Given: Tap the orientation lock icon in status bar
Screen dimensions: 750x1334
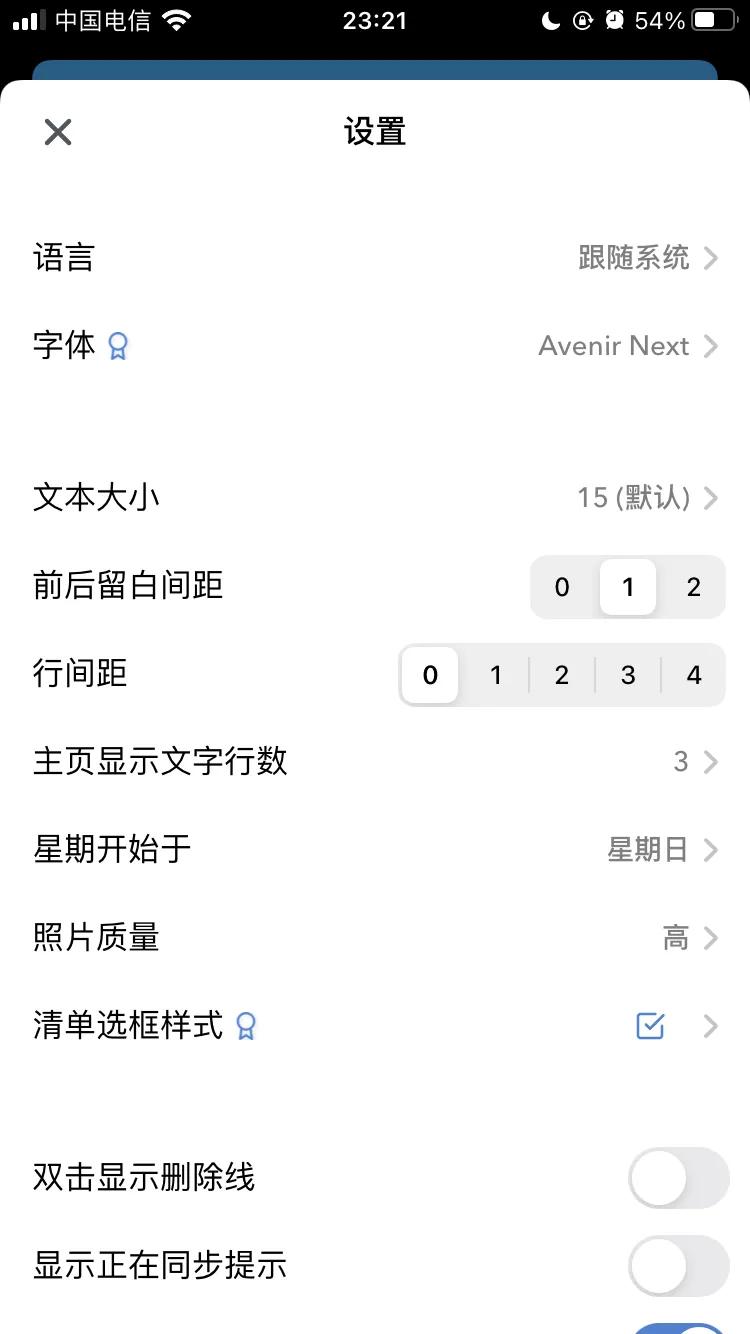Looking at the screenshot, I should 584,20.
